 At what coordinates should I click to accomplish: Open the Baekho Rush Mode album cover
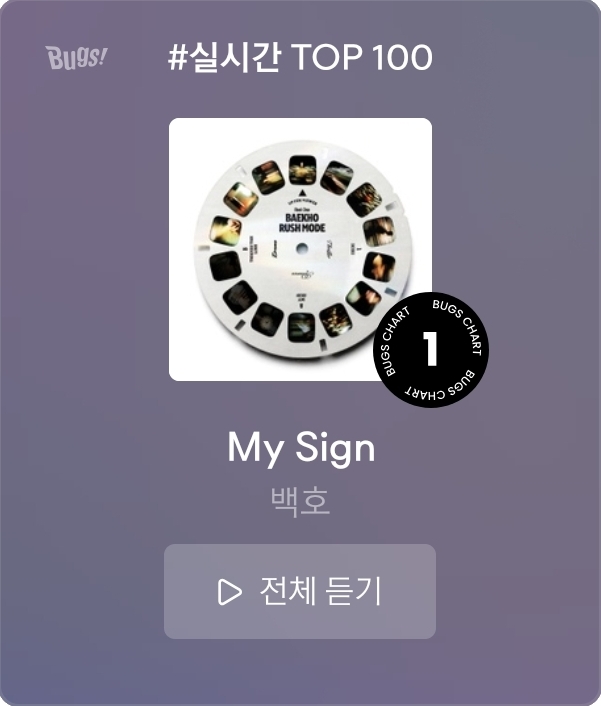[300, 249]
